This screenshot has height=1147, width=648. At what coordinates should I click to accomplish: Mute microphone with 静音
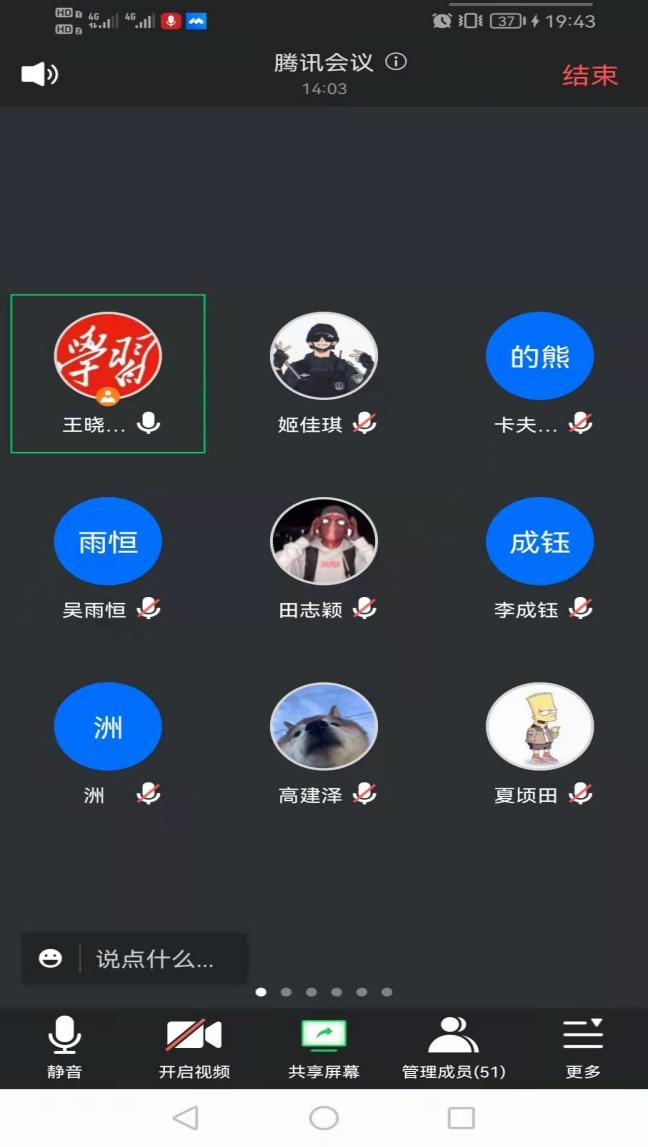pyautogui.click(x=65, y=1047)
